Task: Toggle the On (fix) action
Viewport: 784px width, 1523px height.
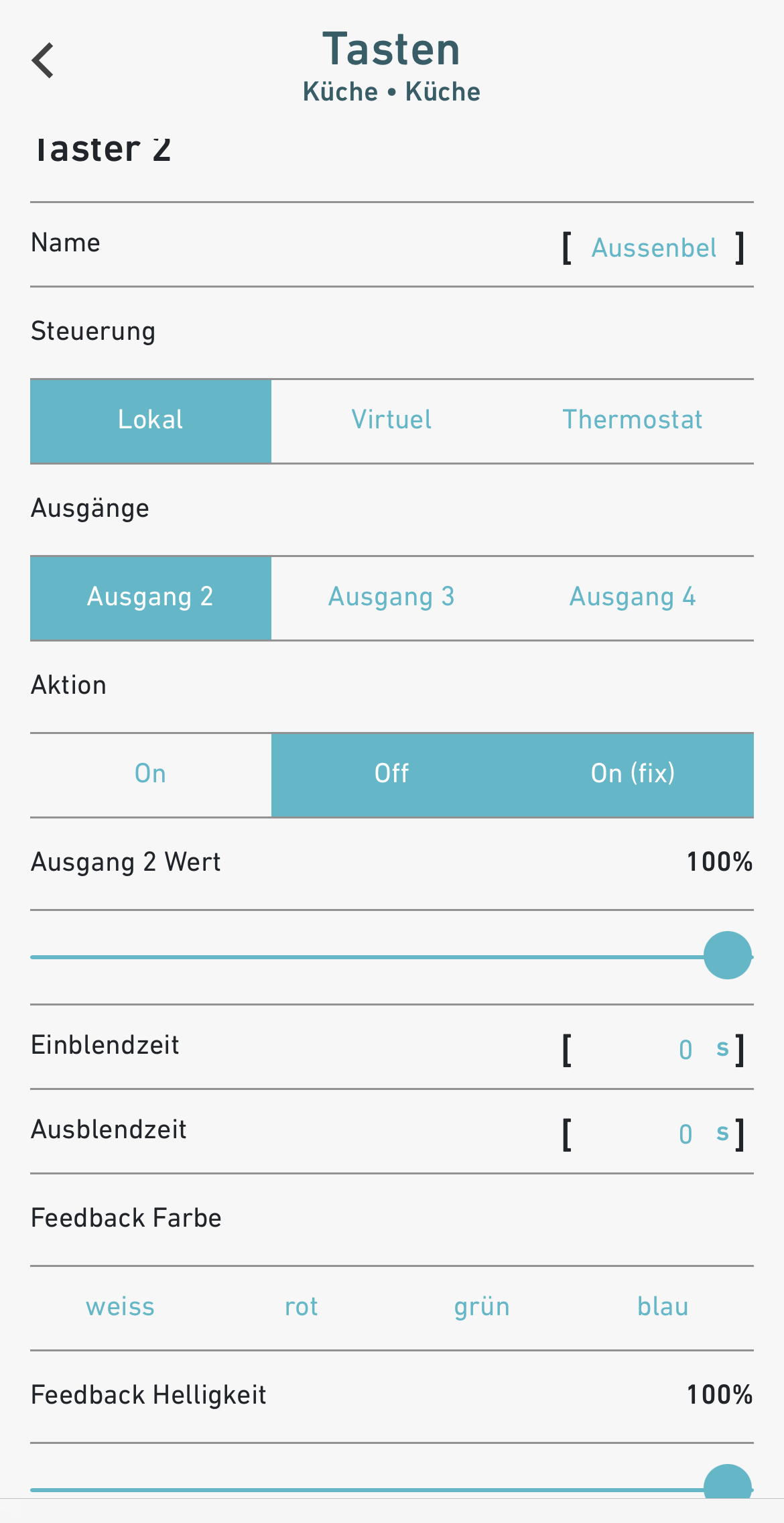Action: tap(632, 774)
